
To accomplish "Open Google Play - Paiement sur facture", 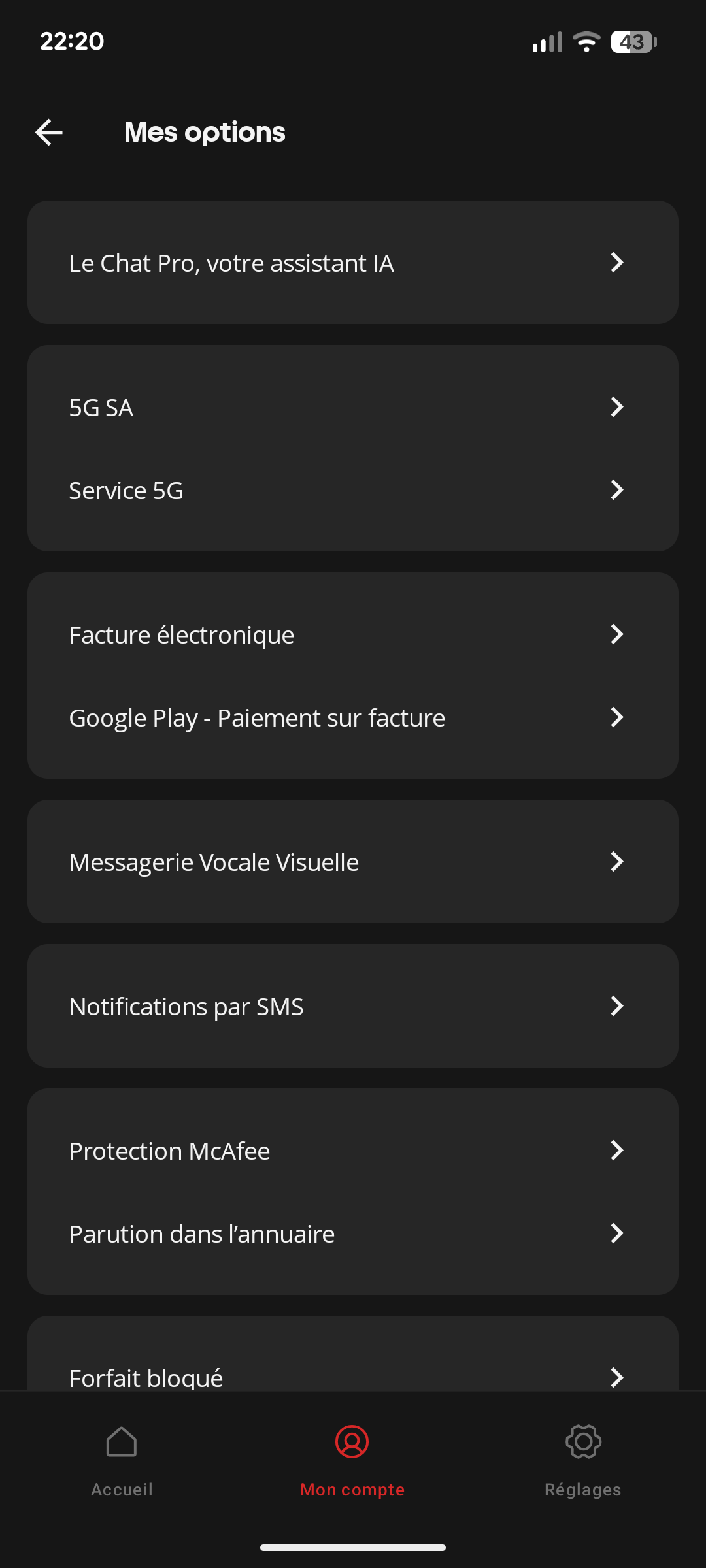I will [353, 717].
